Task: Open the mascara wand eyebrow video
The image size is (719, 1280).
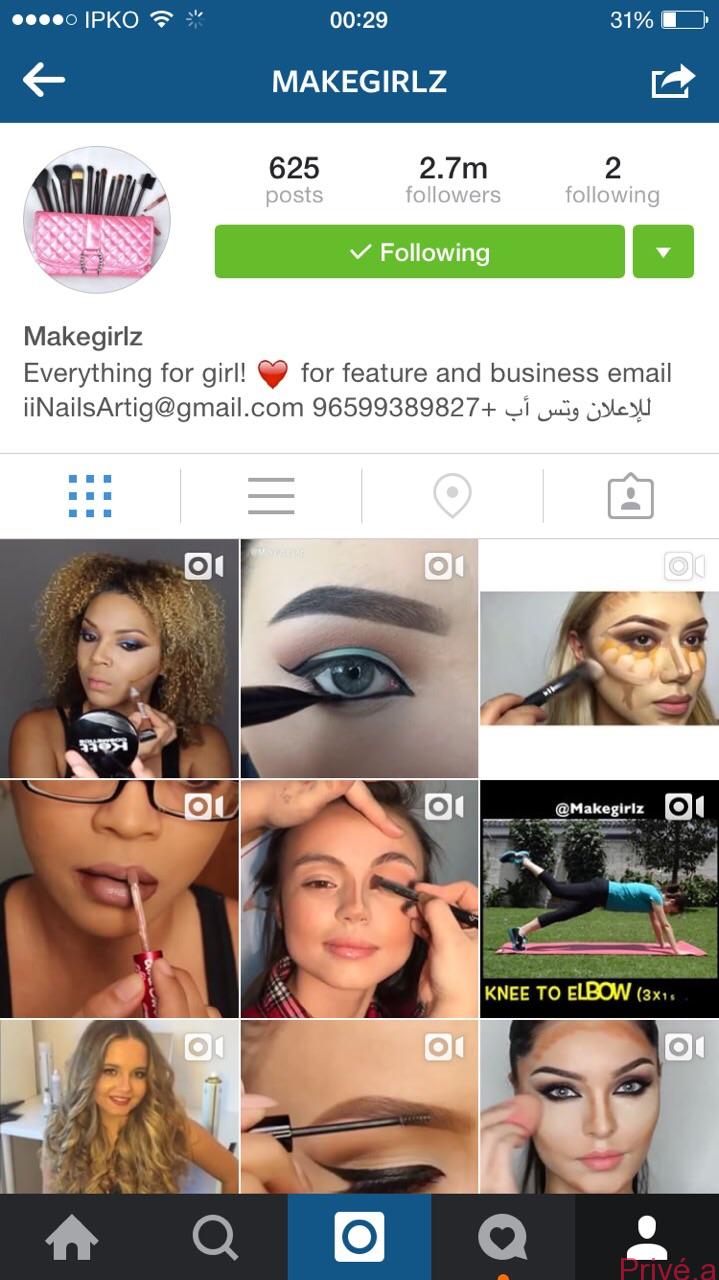Action: (359, 1107)
